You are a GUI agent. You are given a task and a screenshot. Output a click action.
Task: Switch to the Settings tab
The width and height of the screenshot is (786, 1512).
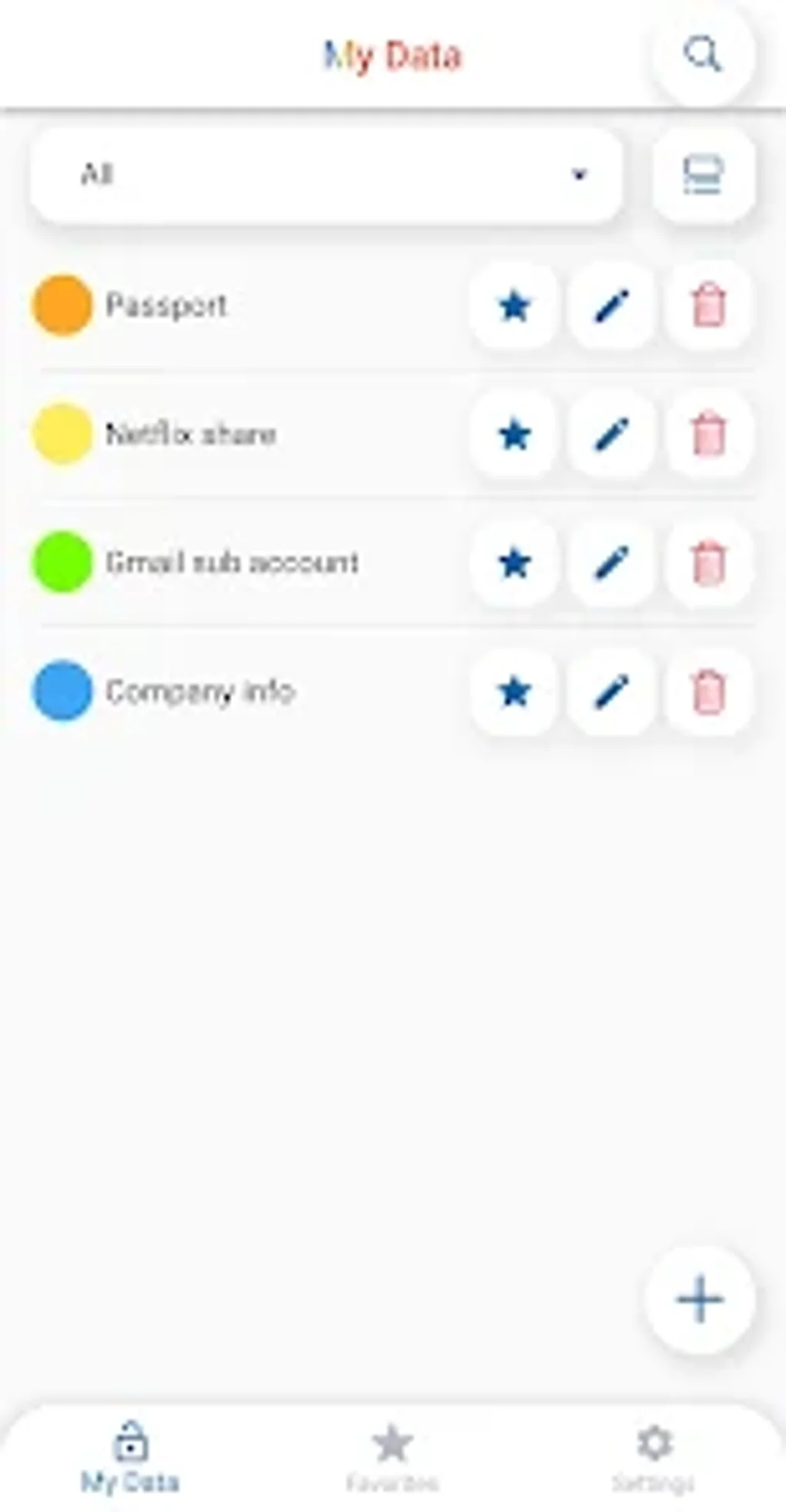pos(653,1457)
